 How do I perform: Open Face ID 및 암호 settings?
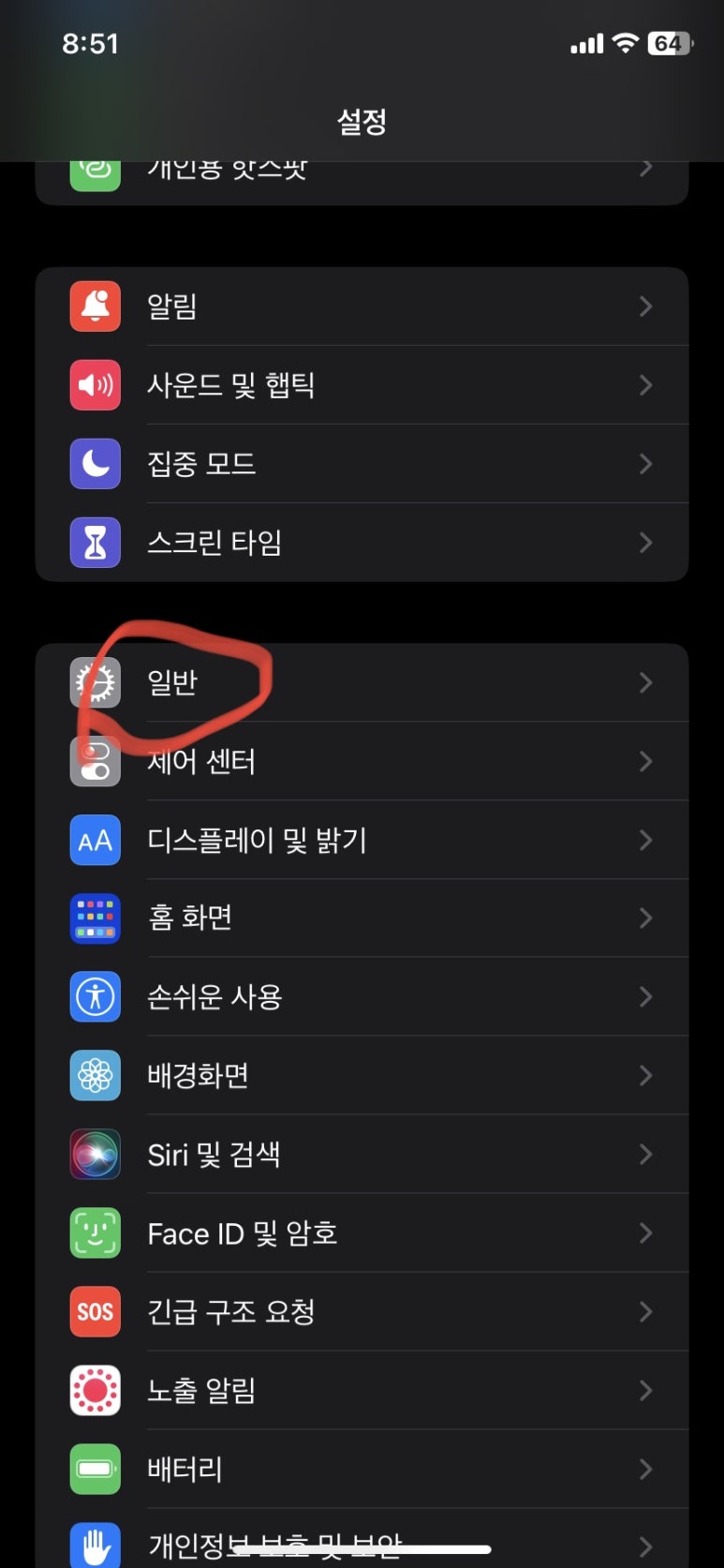362,1232
